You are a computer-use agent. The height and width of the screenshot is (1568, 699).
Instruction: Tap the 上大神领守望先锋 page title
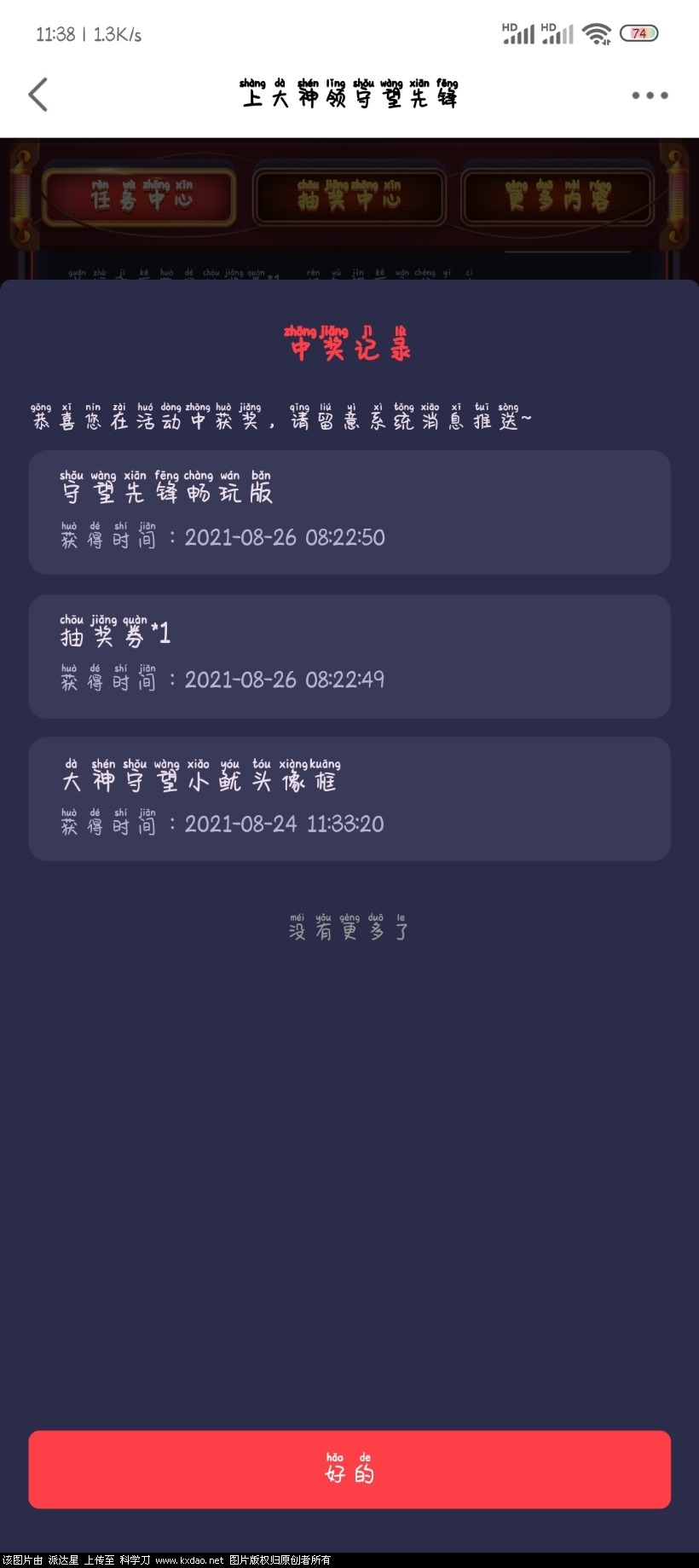(349, 95)
